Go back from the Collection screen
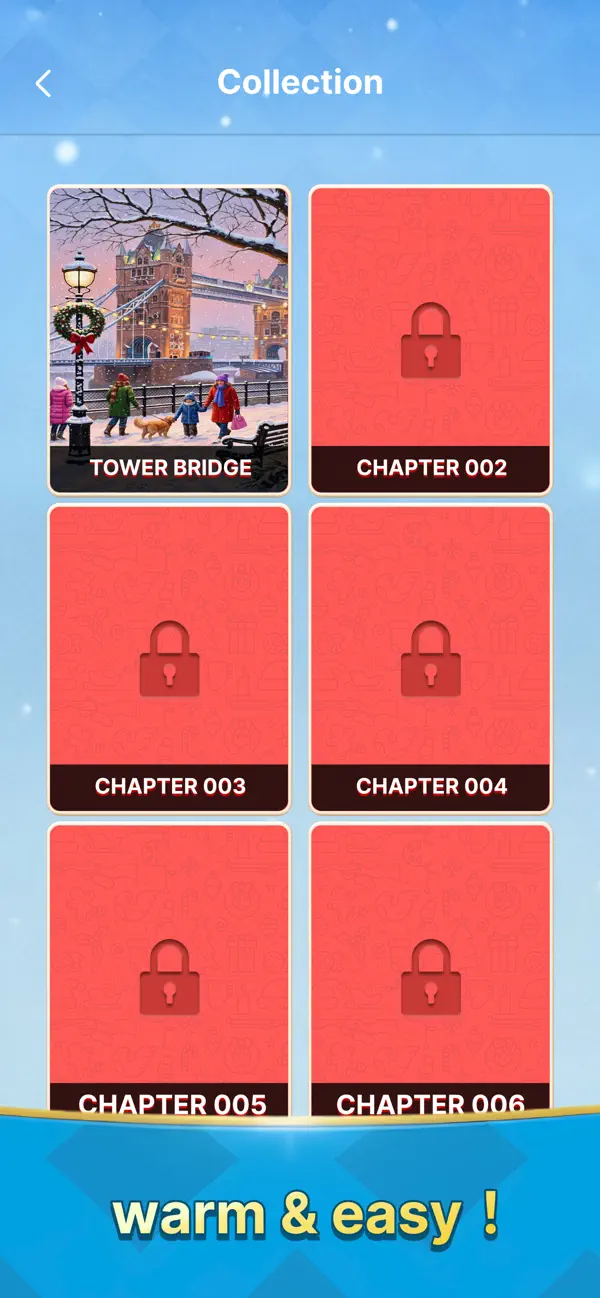Image resolution: width=600 pixels, height=1298 pixels. [x=43, y=84]
